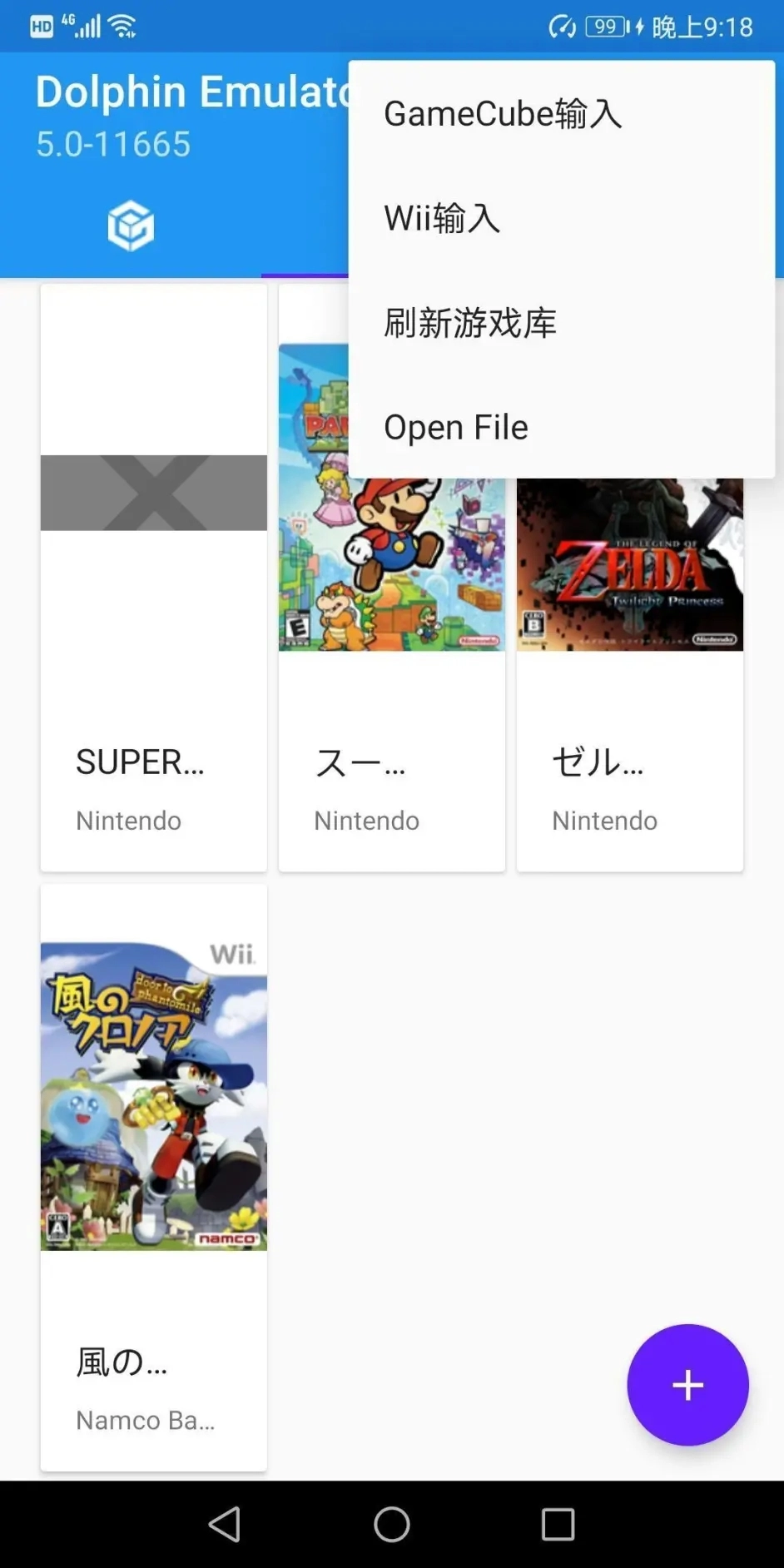Select GameCube输入 from the menu
This screenshot has height=1568, width=784.
pos(503,114)
